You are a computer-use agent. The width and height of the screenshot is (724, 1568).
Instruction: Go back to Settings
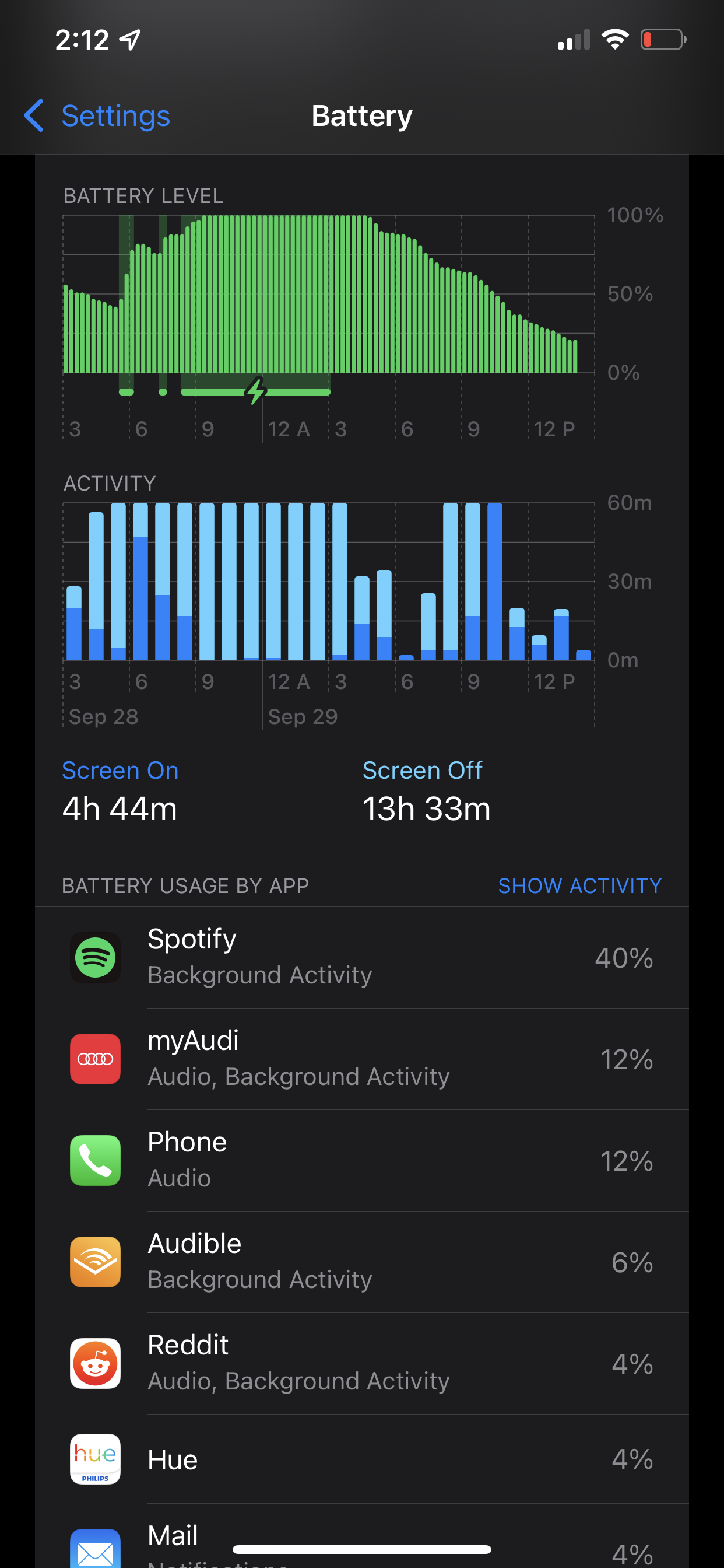97,116
